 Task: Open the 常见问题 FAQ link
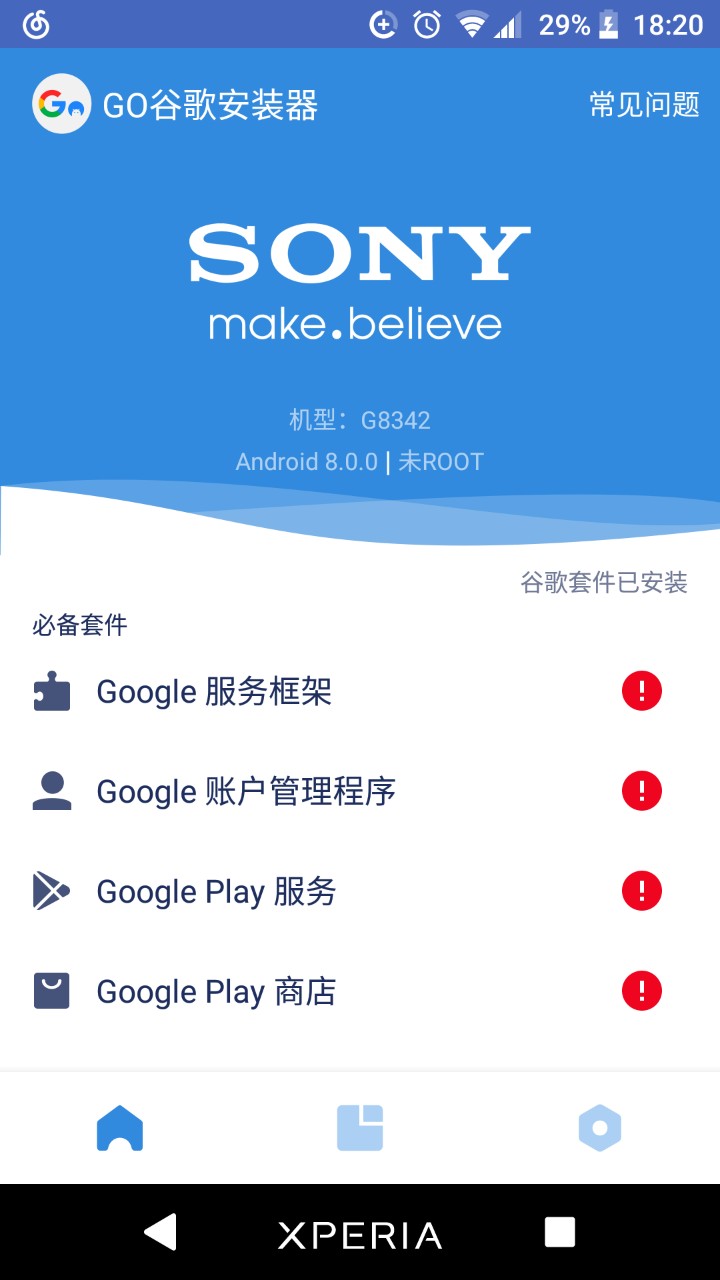coord(644,105)
